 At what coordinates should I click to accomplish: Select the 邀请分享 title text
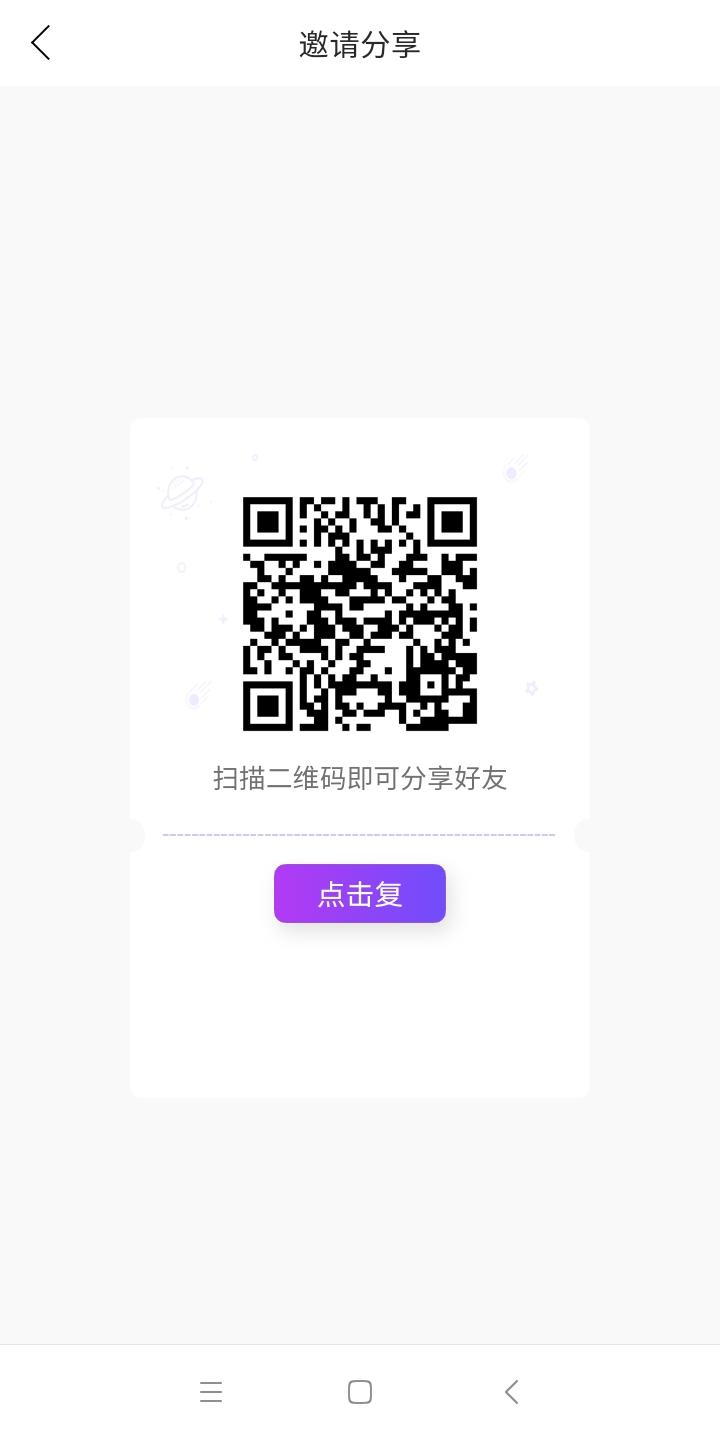tap(359, 43)
